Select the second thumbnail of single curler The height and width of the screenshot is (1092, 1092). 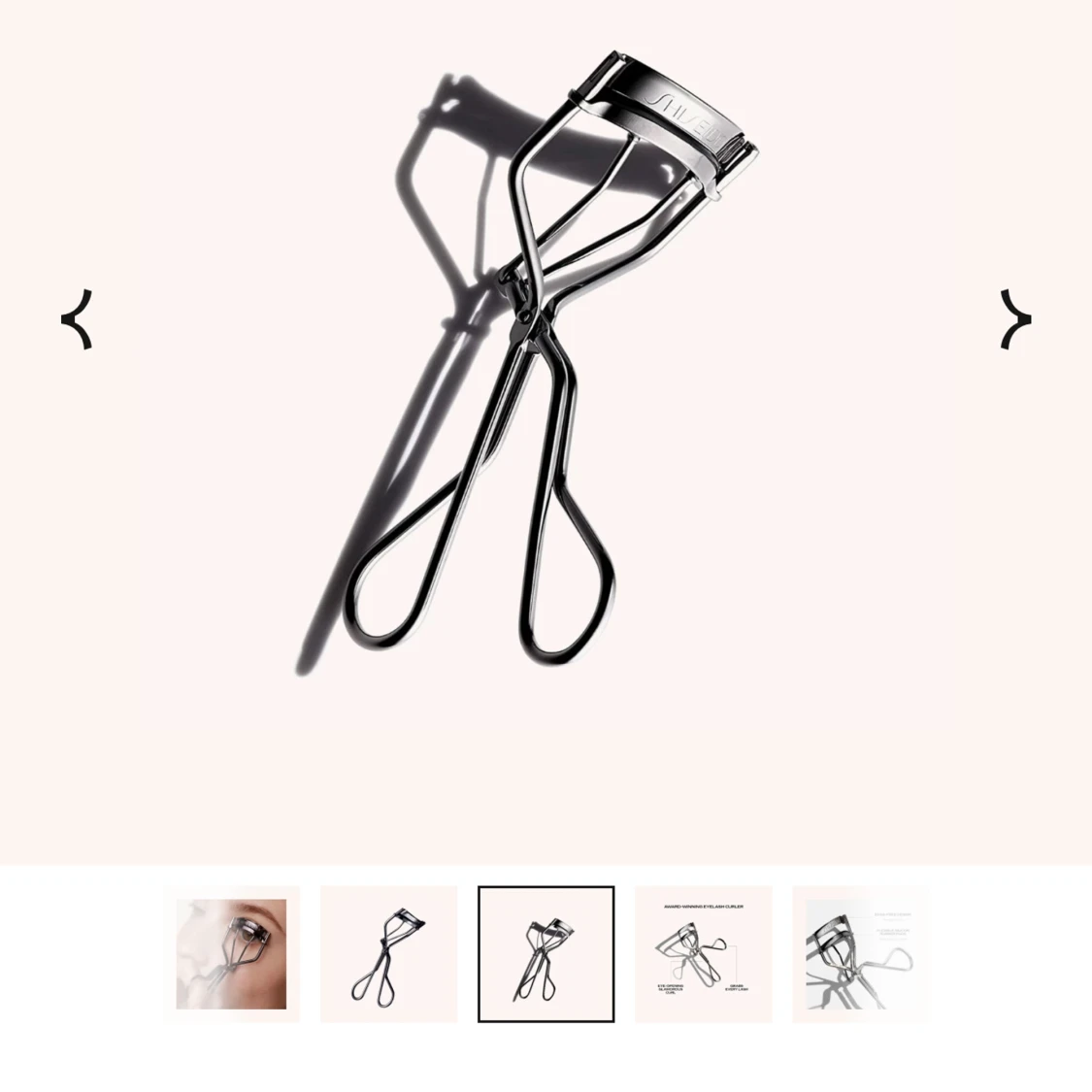388,953
